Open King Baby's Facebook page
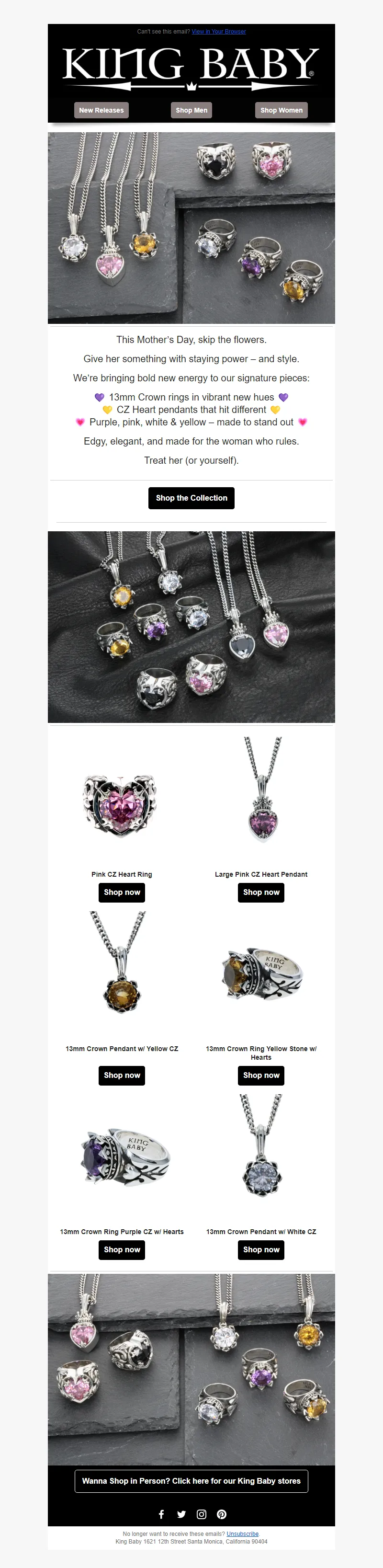Screen dimensions: 383x1568 coord(162,1514)
